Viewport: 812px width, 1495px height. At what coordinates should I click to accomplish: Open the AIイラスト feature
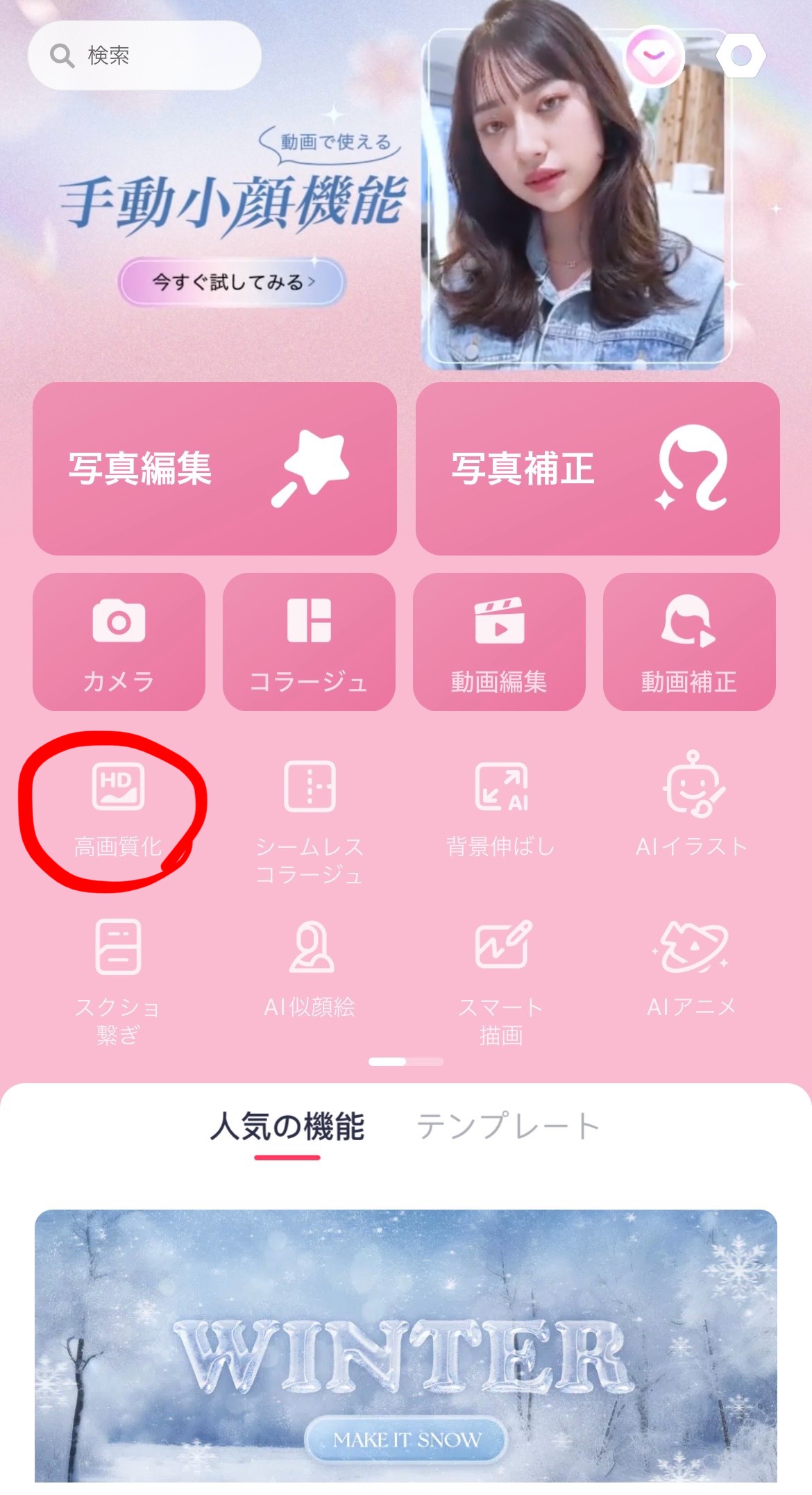pos(692,809)
